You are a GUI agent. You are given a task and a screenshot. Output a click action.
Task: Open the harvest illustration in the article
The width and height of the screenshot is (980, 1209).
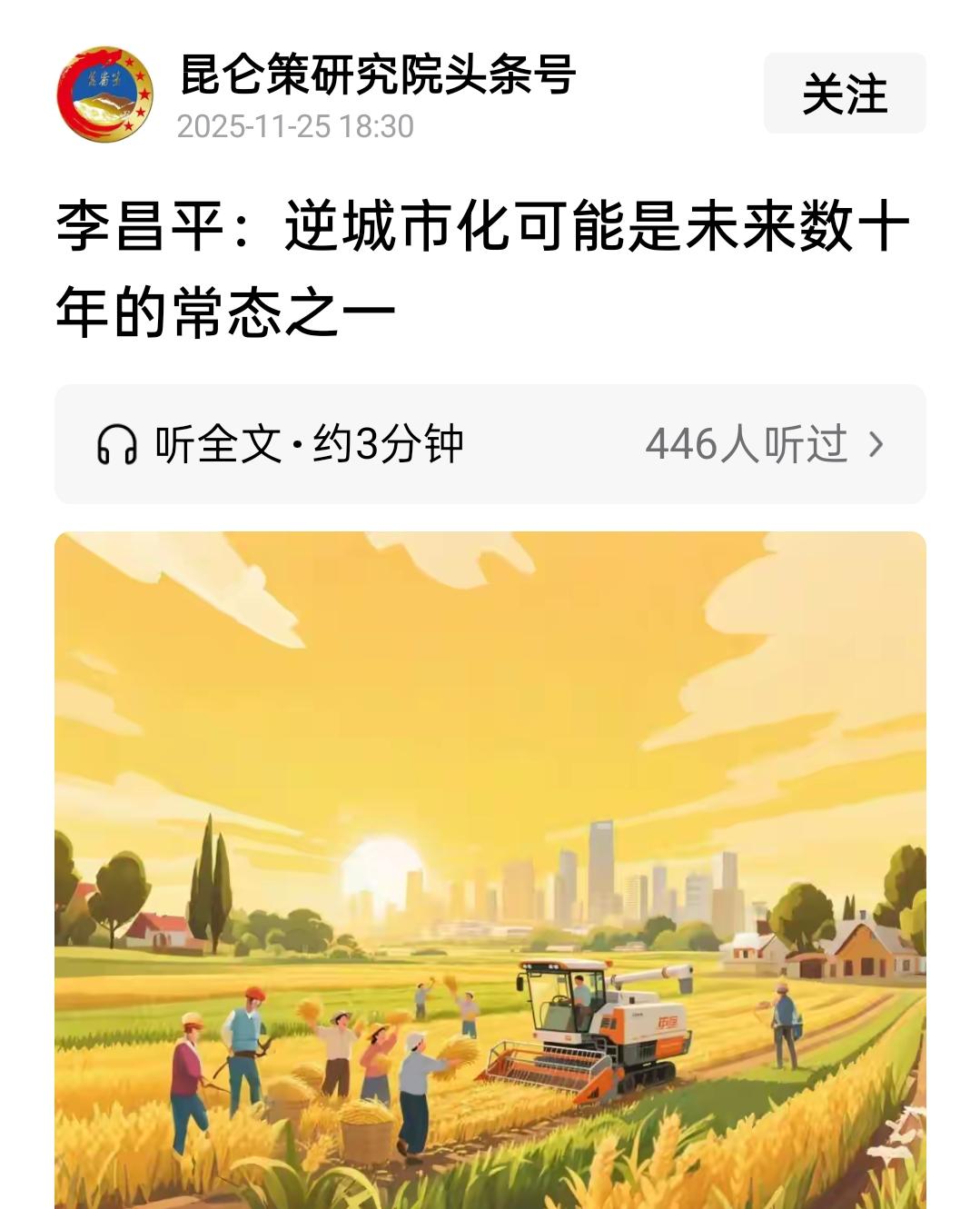pyautogui.click(x=490, y=869)
